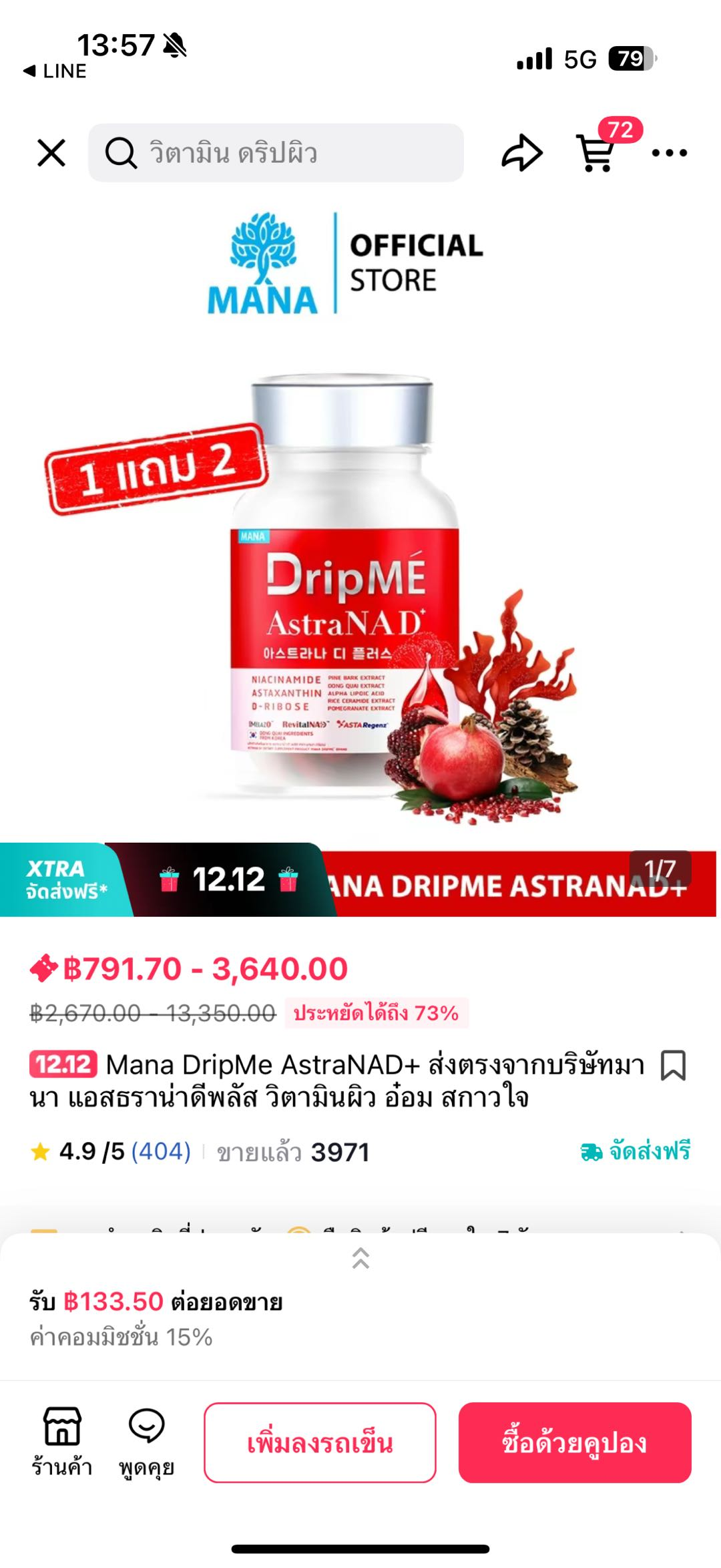This screenshot has width=721, height=1568.
Task: Start a chat via พูดคุย
Action: click(146, 1441)
